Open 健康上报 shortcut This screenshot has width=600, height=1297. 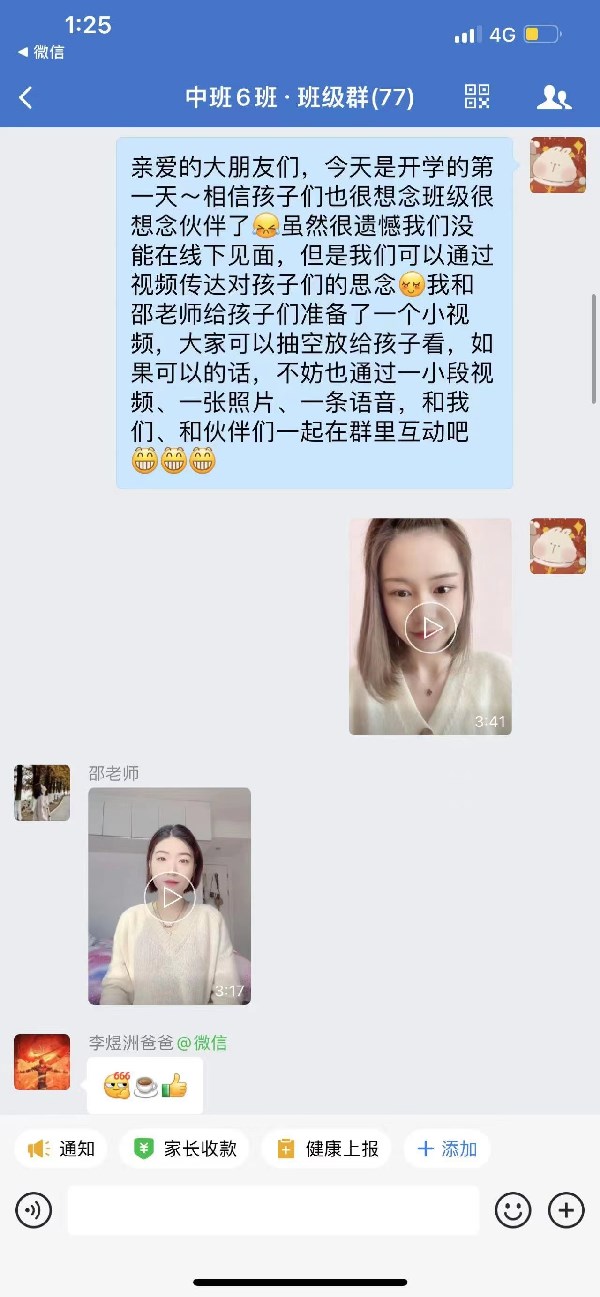coord(327,1149)
